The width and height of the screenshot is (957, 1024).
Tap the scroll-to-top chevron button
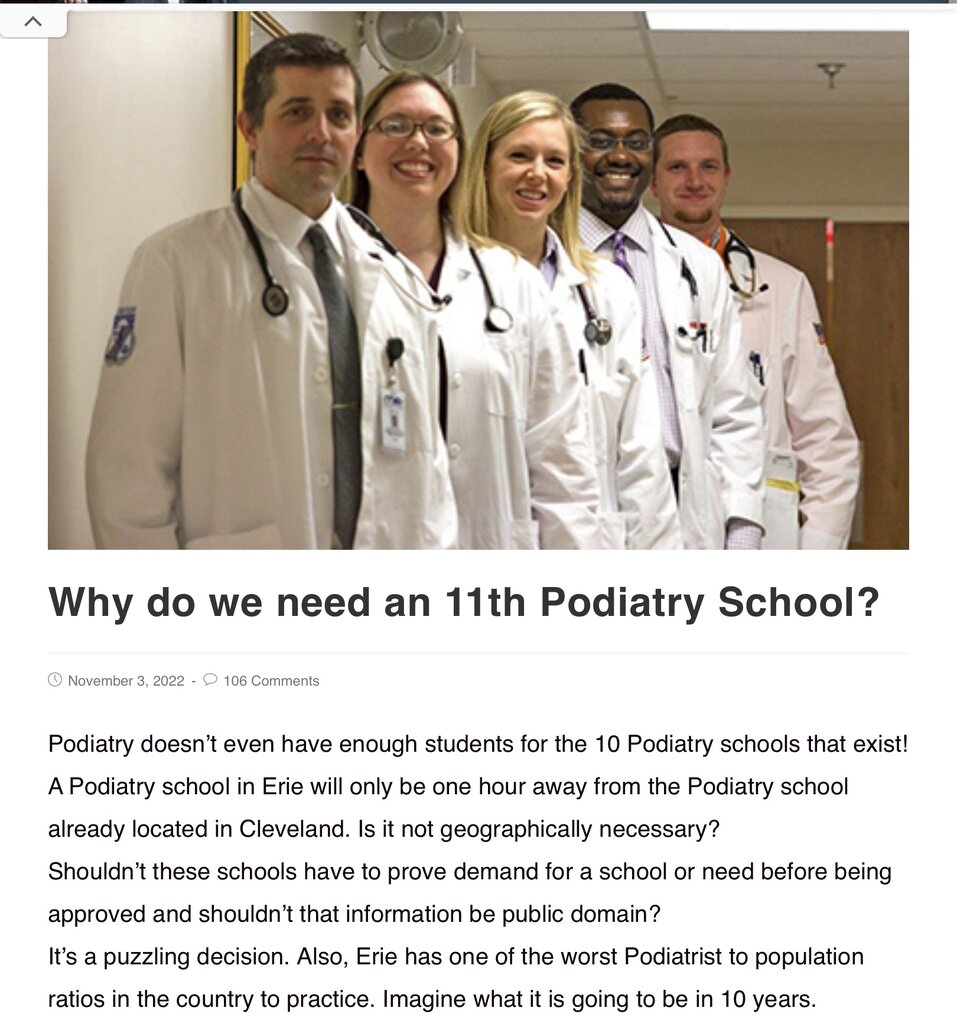pyautogui.click(x=33, y=20)
